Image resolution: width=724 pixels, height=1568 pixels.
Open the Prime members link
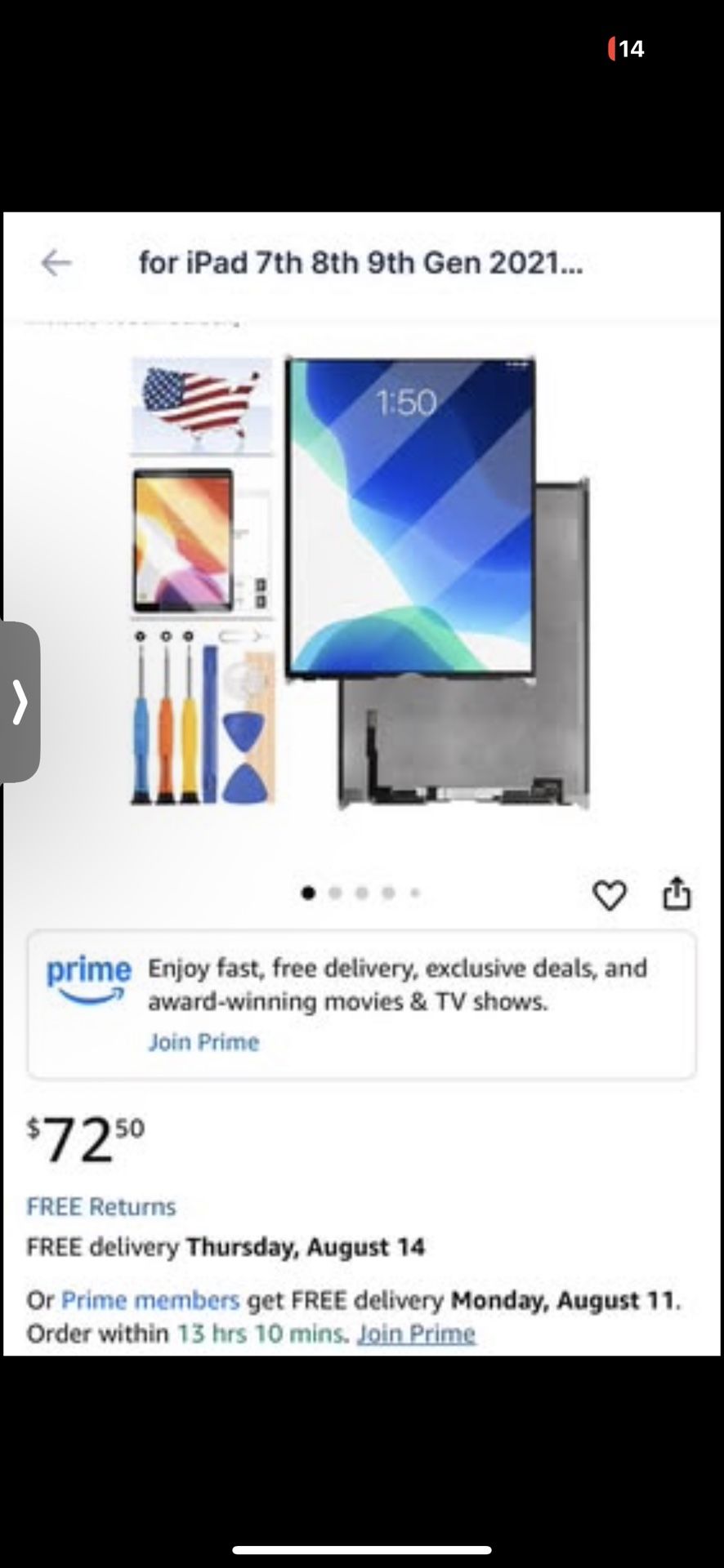point(150,1299)
